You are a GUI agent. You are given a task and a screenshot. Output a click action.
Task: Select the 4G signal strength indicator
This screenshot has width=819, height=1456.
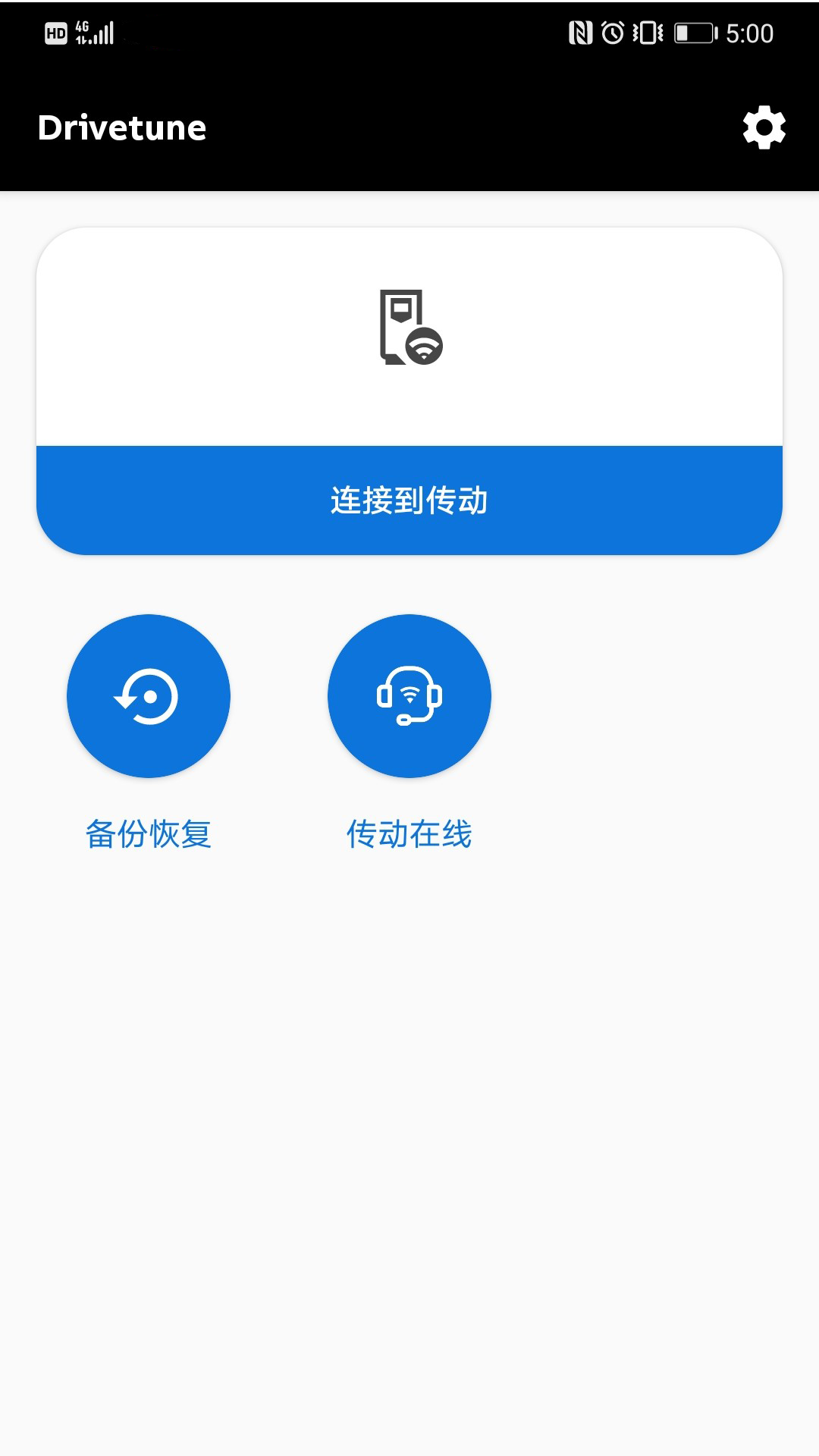tap(99, 32)
